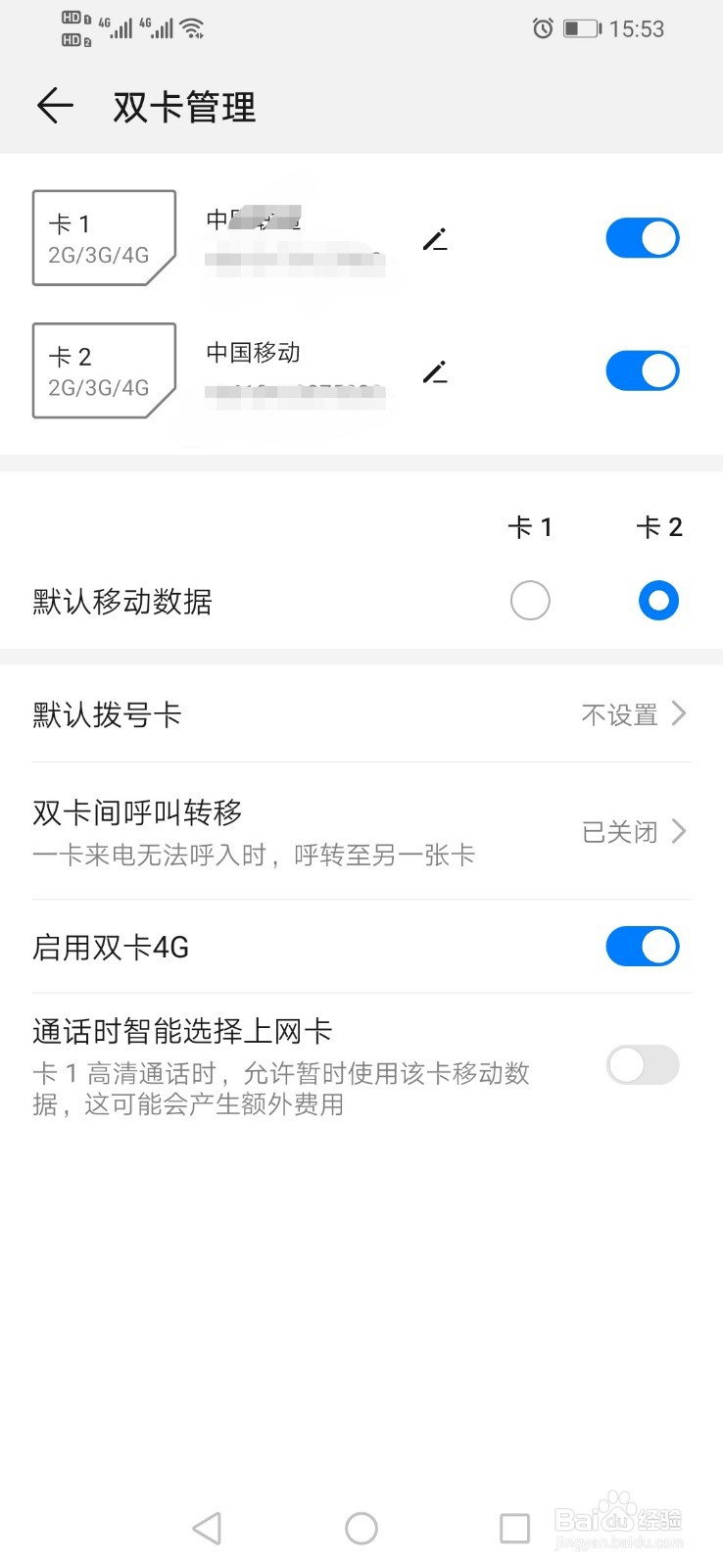The image size is (723, 1568).
Task: Select the 卡 1 SIM card icon
Action: click(103, 237)
